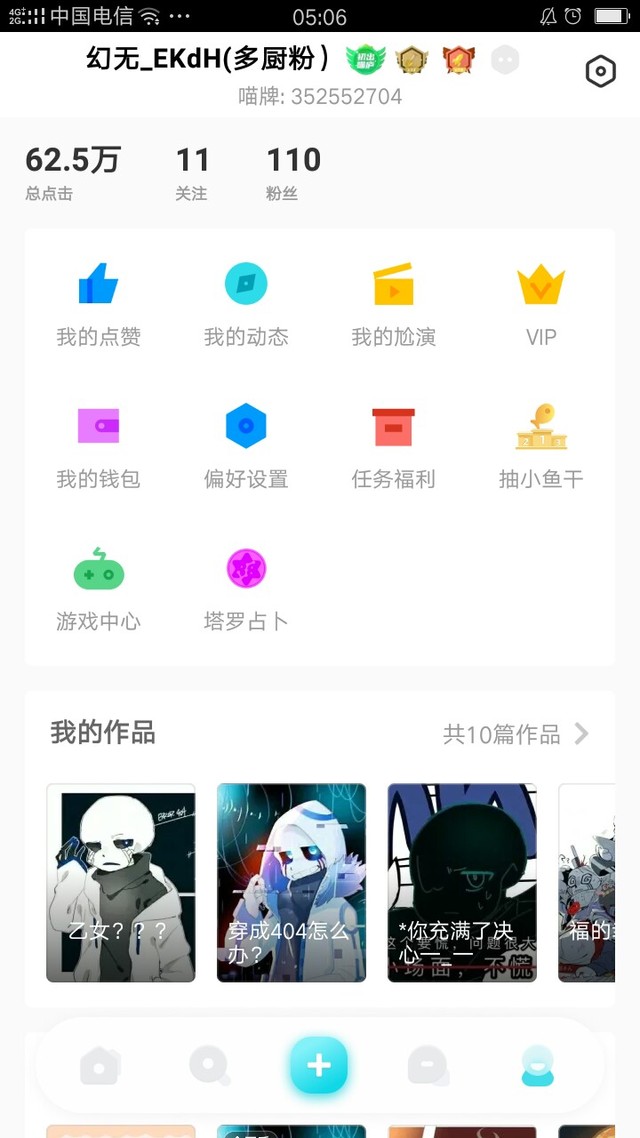The height and width of the screenshot is (1138, 640).
Task: Open the work 穿成404怎么办？
Action: pos(291,882)
